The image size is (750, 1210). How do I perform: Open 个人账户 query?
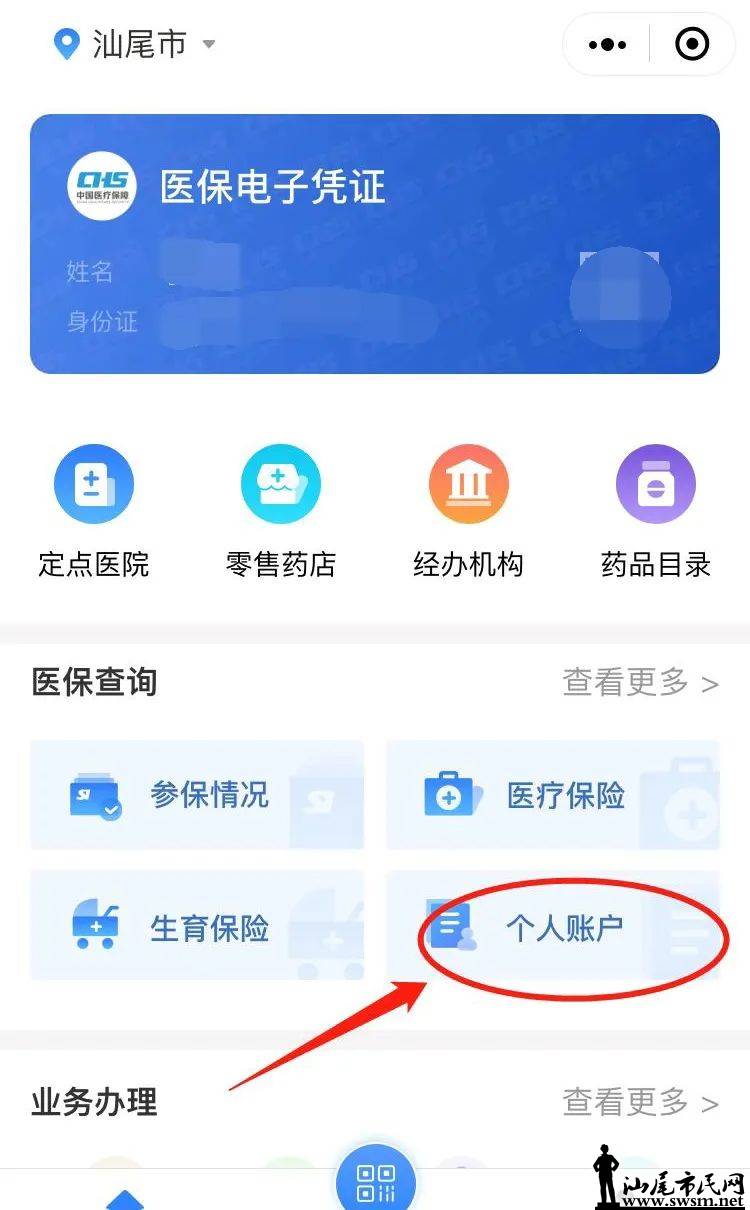click(x=552, y=927)
